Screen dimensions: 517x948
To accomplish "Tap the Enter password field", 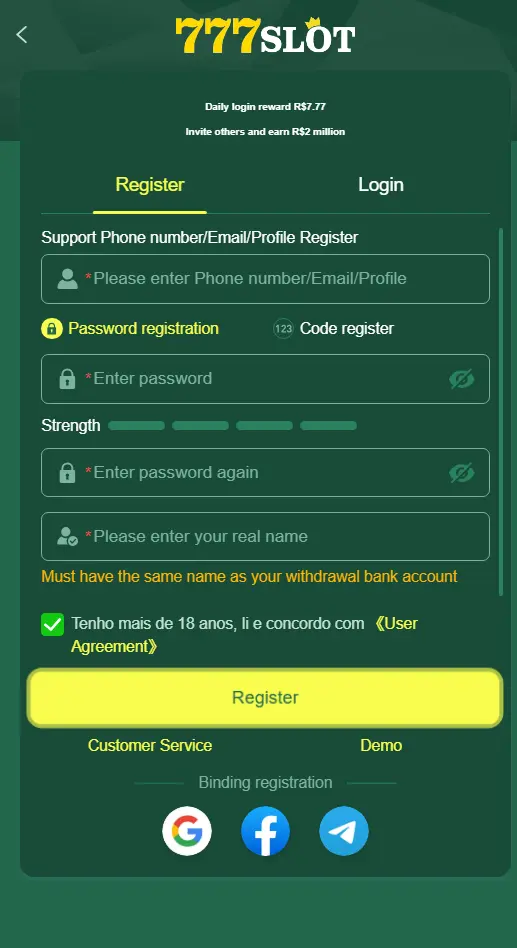I will click(x=265, y=378).
